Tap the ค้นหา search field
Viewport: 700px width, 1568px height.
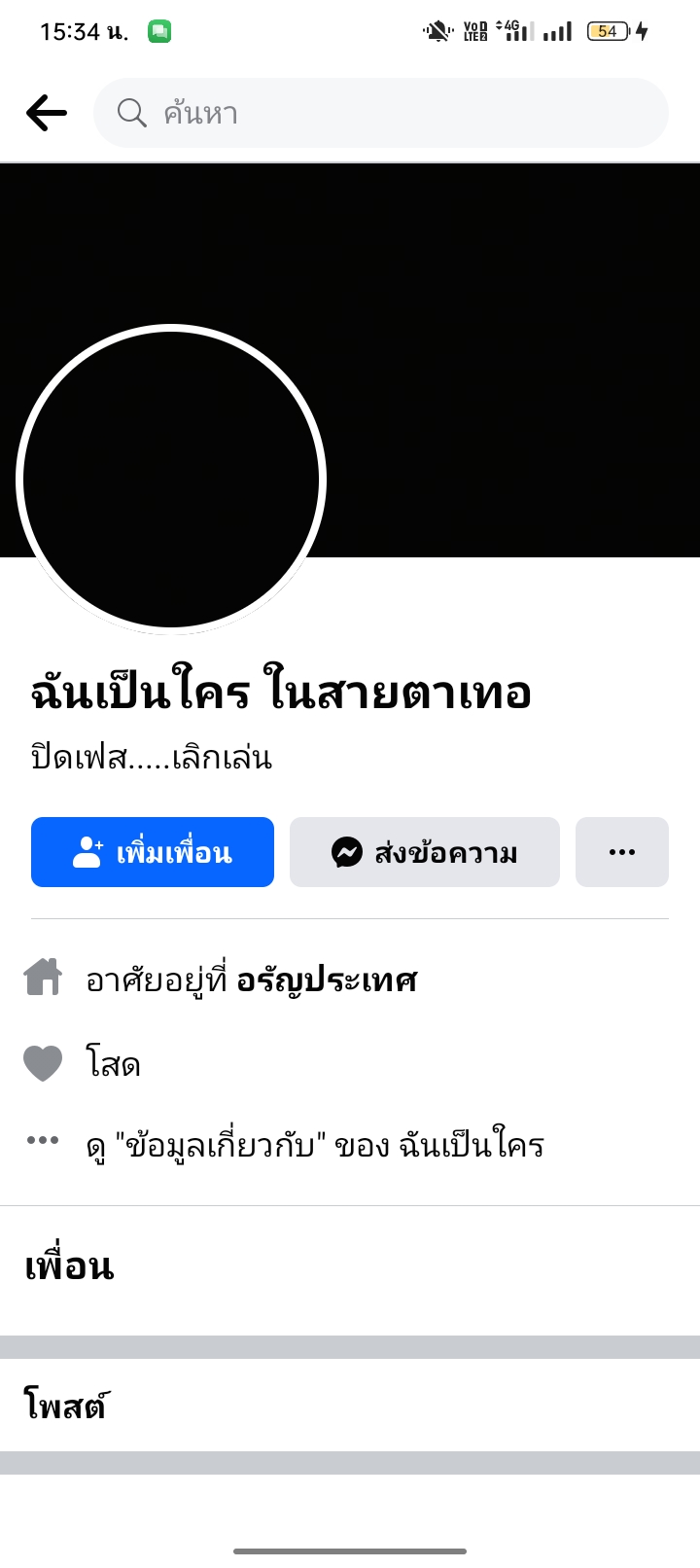[381, 113]
